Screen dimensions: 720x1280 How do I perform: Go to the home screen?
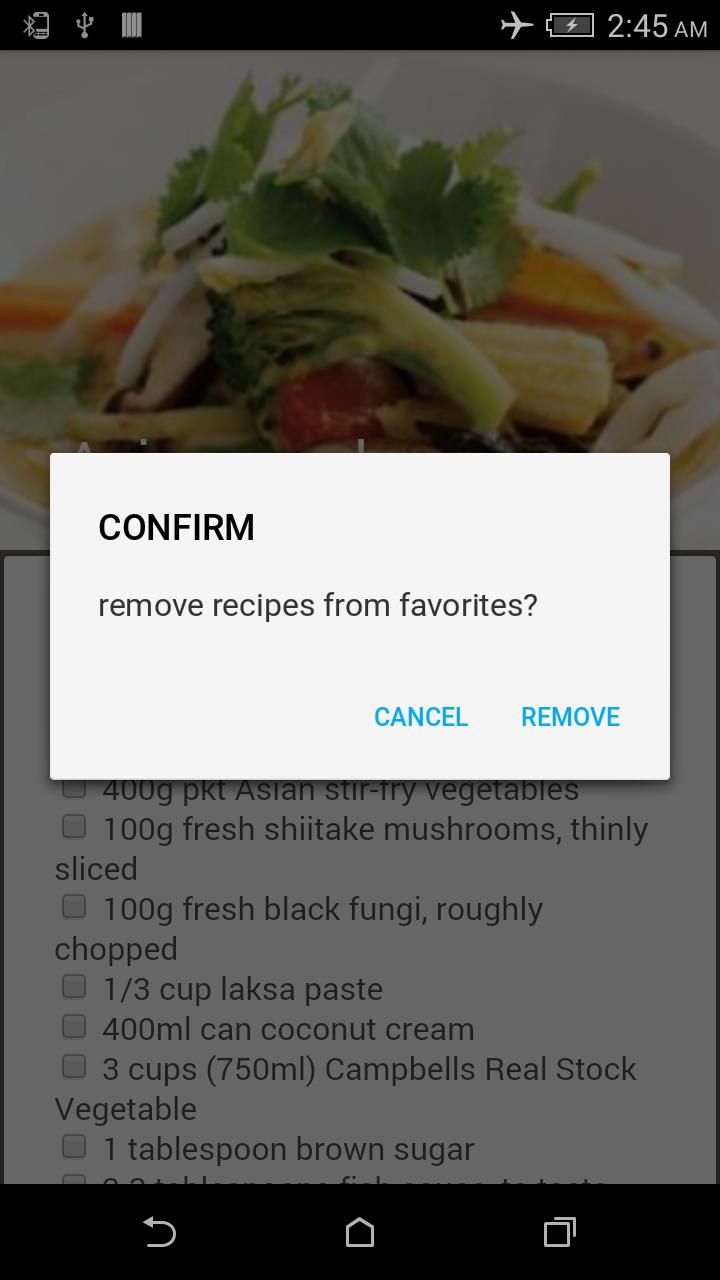pos(360,1232)
